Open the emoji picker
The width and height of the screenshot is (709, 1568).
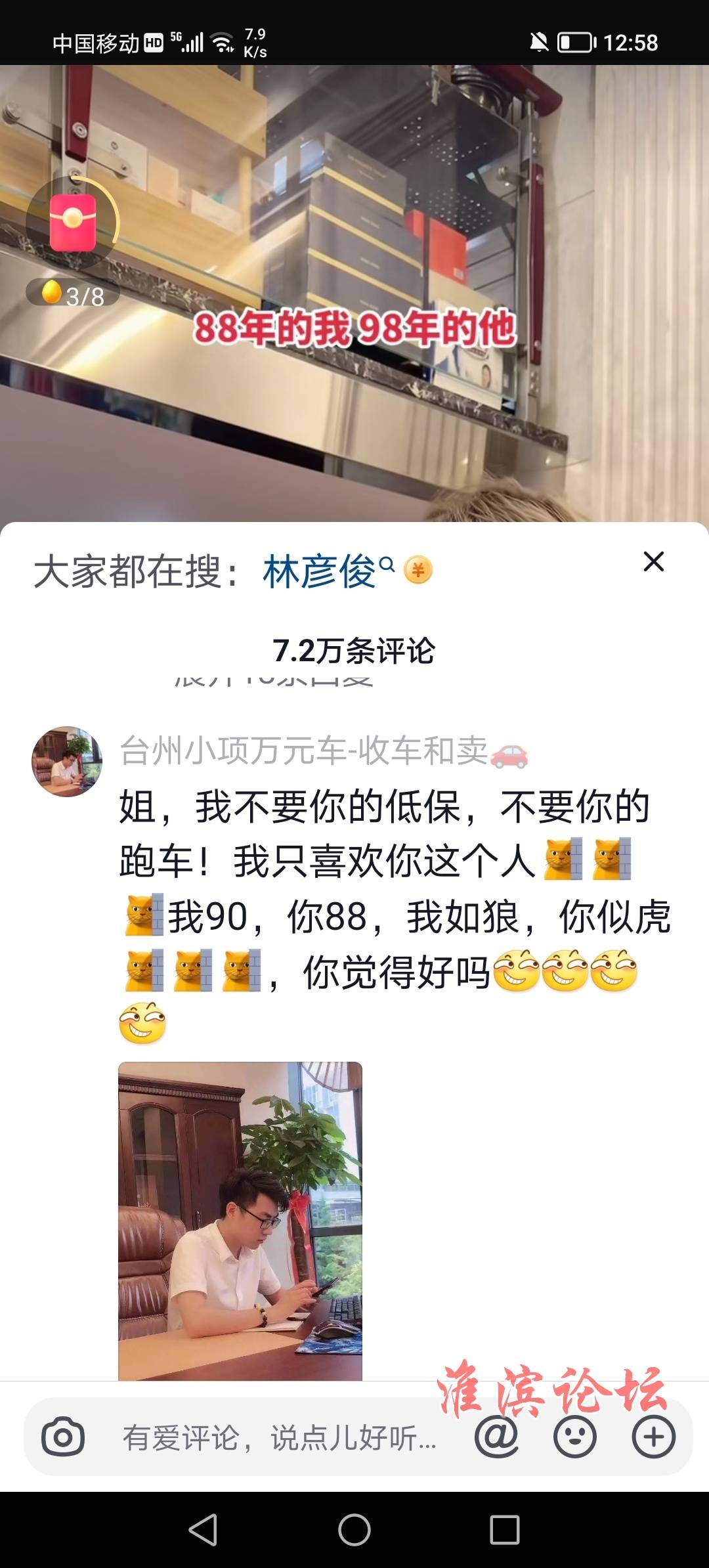[x=575, y=1437]
